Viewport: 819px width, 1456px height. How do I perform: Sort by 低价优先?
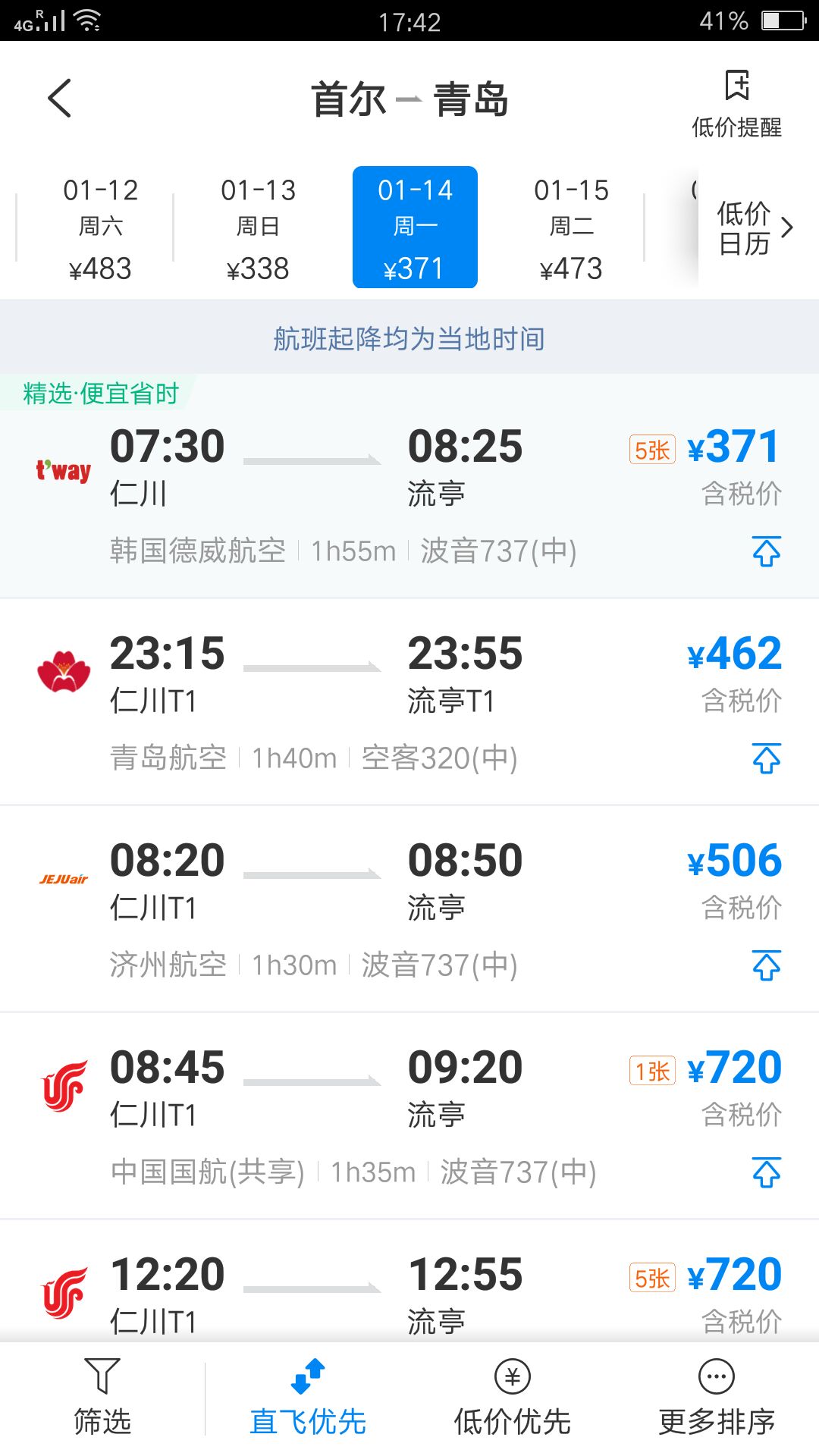pyautogui.click(x=513, y=1398)
